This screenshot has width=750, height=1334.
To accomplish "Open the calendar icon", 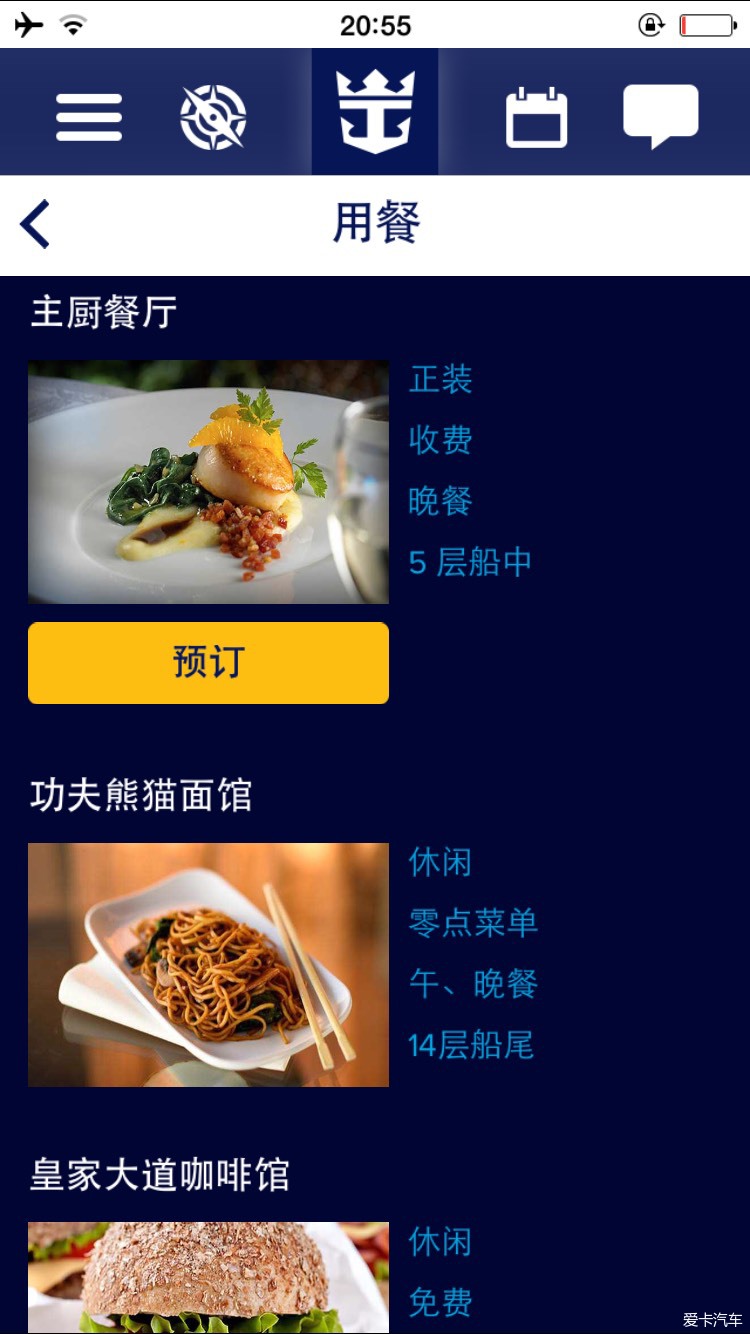I will click(x=536, y=117).
